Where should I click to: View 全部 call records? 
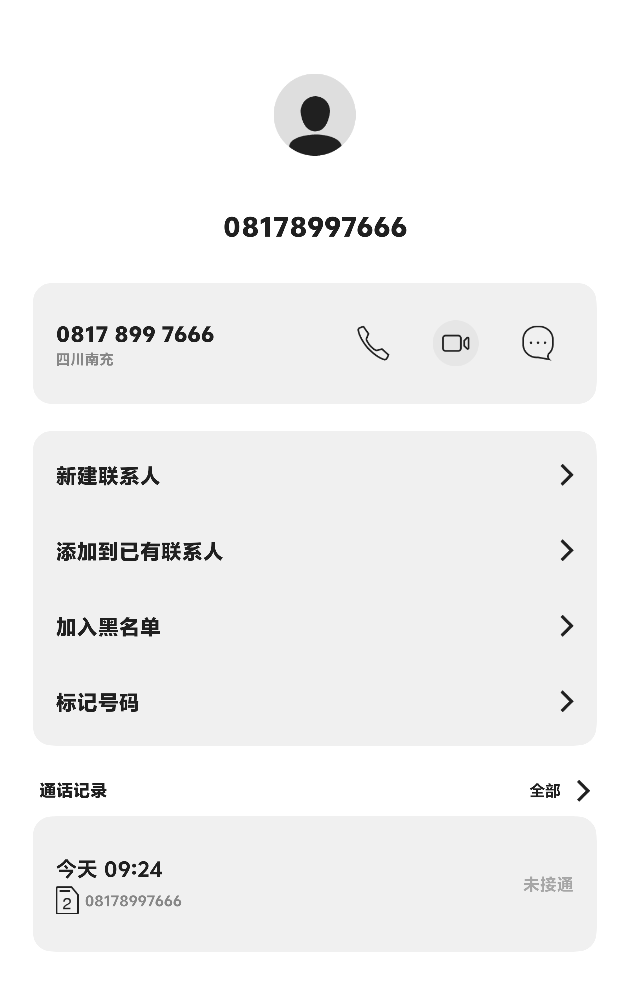[x=559, y=791]
